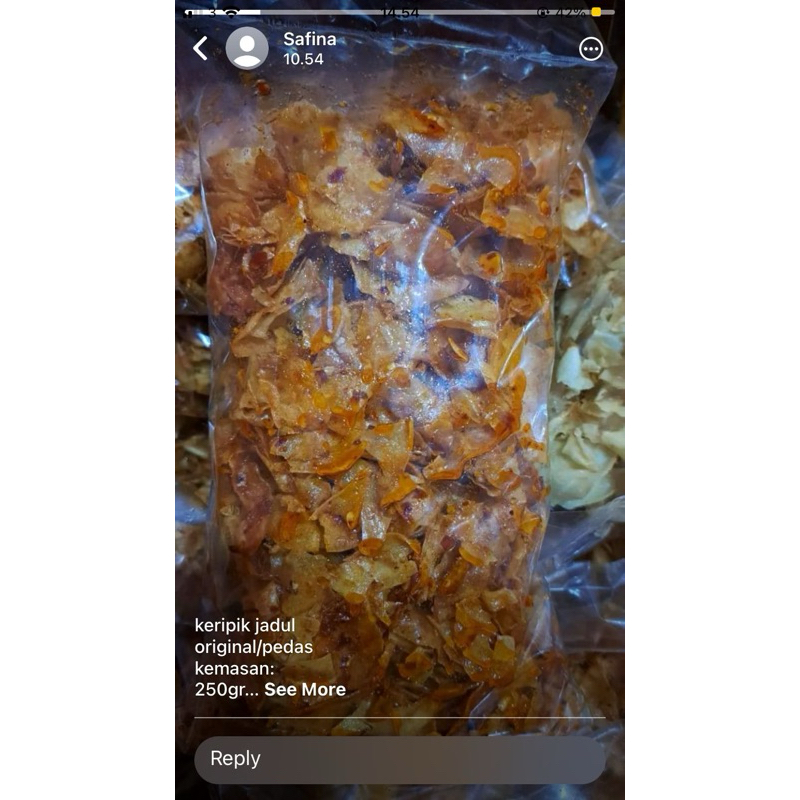Open Safina's profile avatar
Image resolution: width=800 pixels, height=800 pixels.
click(247, 48)
